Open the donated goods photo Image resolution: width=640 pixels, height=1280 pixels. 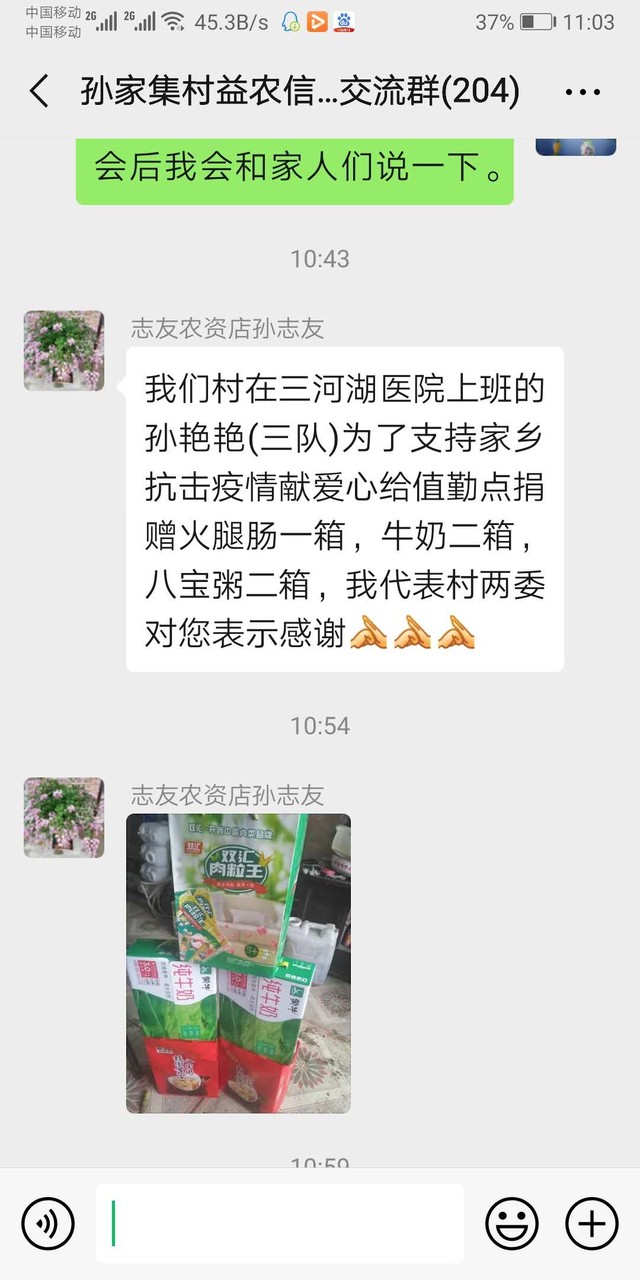point(238,963)
